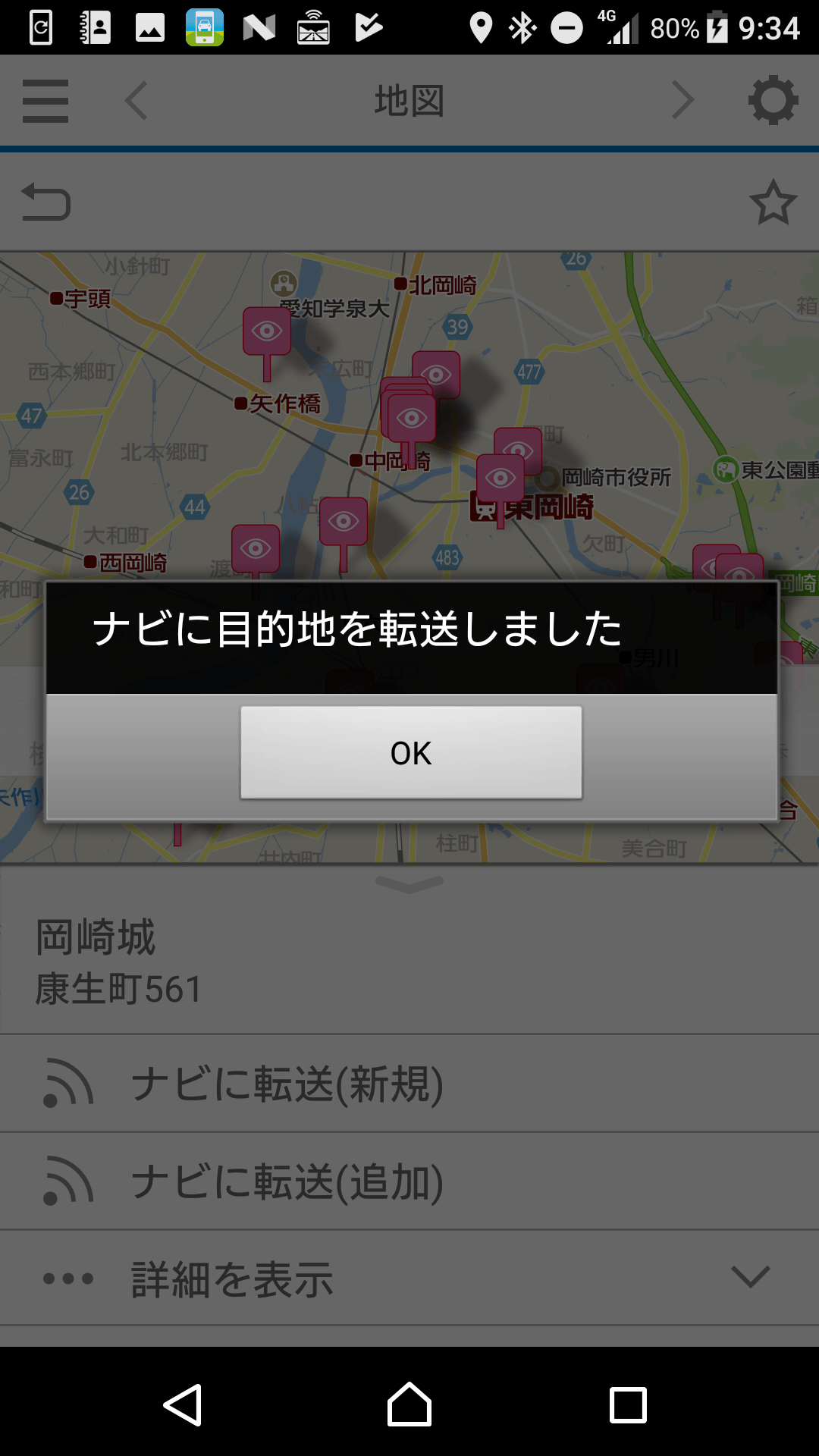Collapse the panel with the down chevron handle
This screenshot has height=1456, width=819.
409,884
